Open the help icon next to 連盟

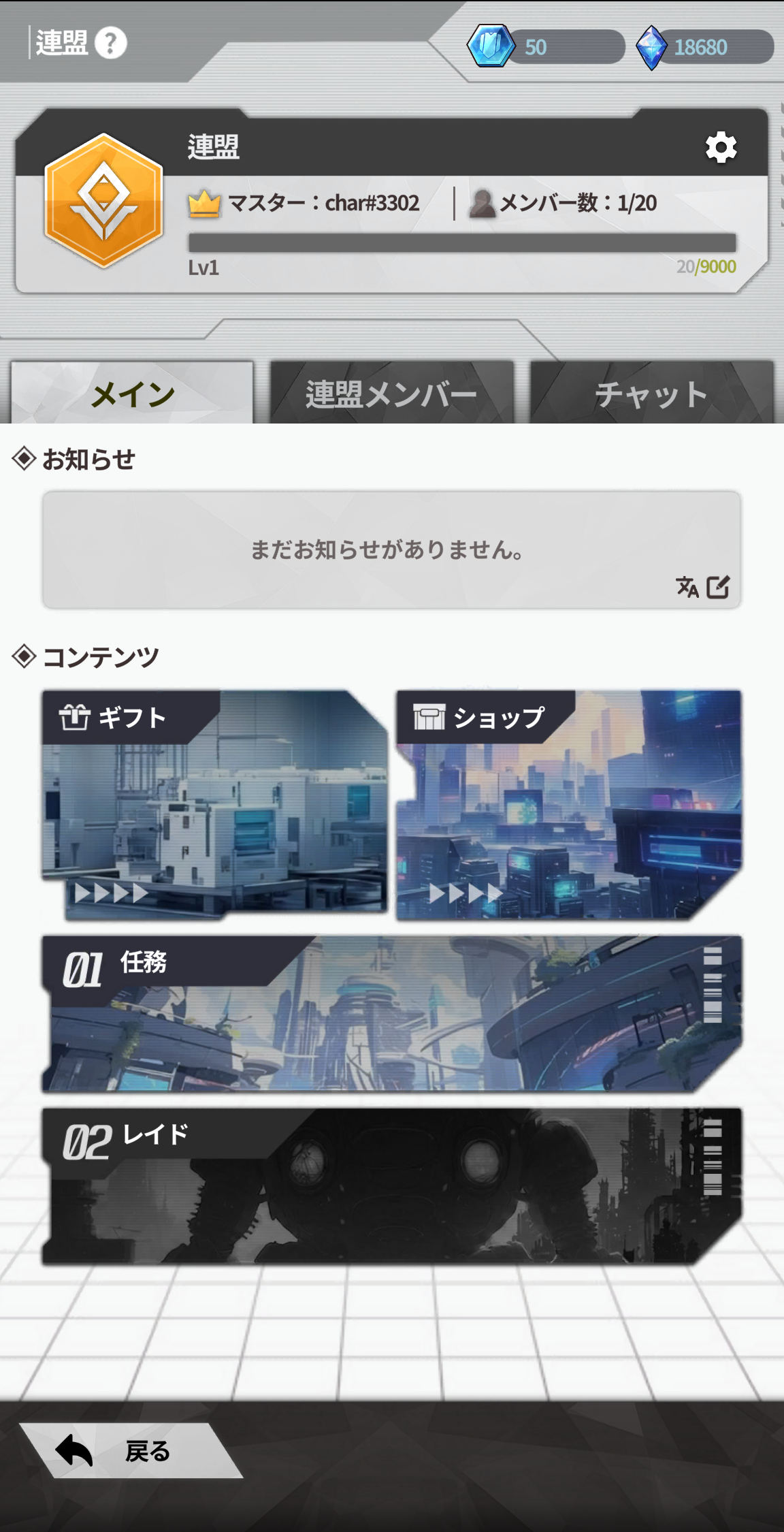click(x=111, y=43)
